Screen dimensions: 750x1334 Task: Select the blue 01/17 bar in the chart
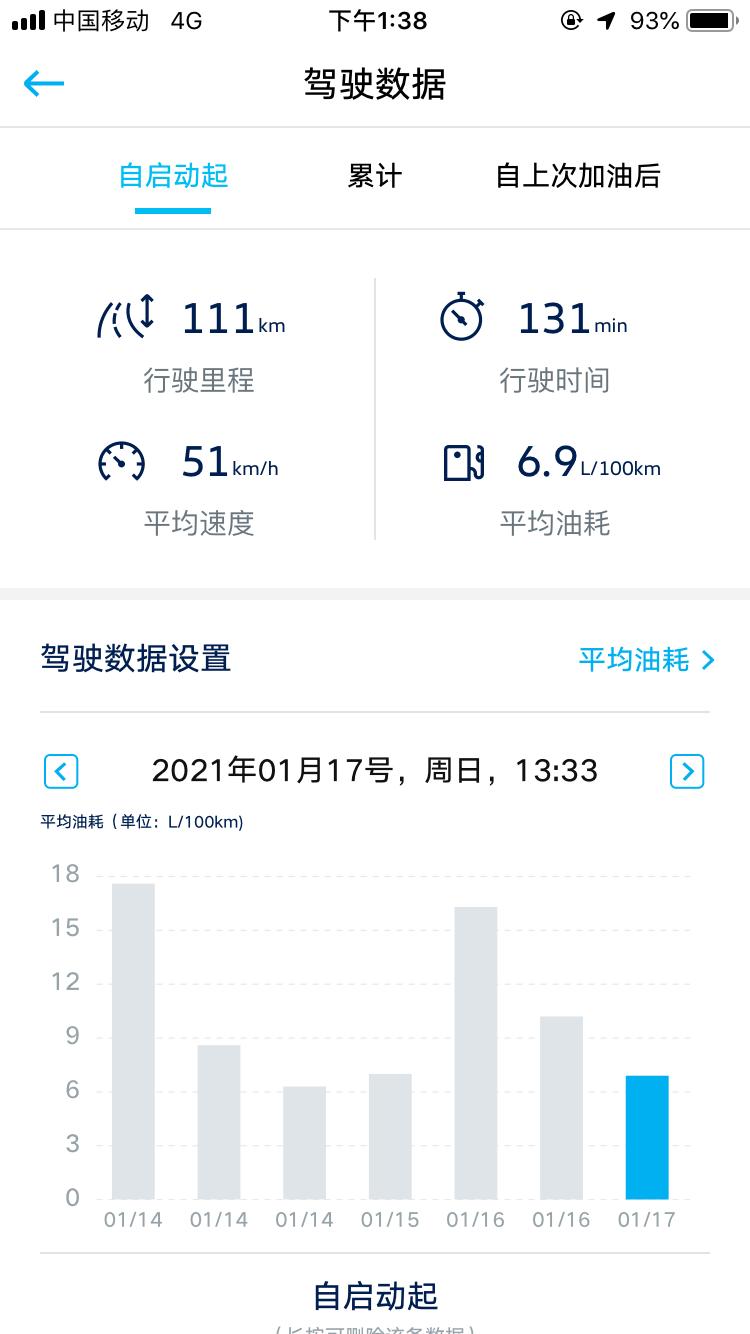click(x=647, y=1137)
